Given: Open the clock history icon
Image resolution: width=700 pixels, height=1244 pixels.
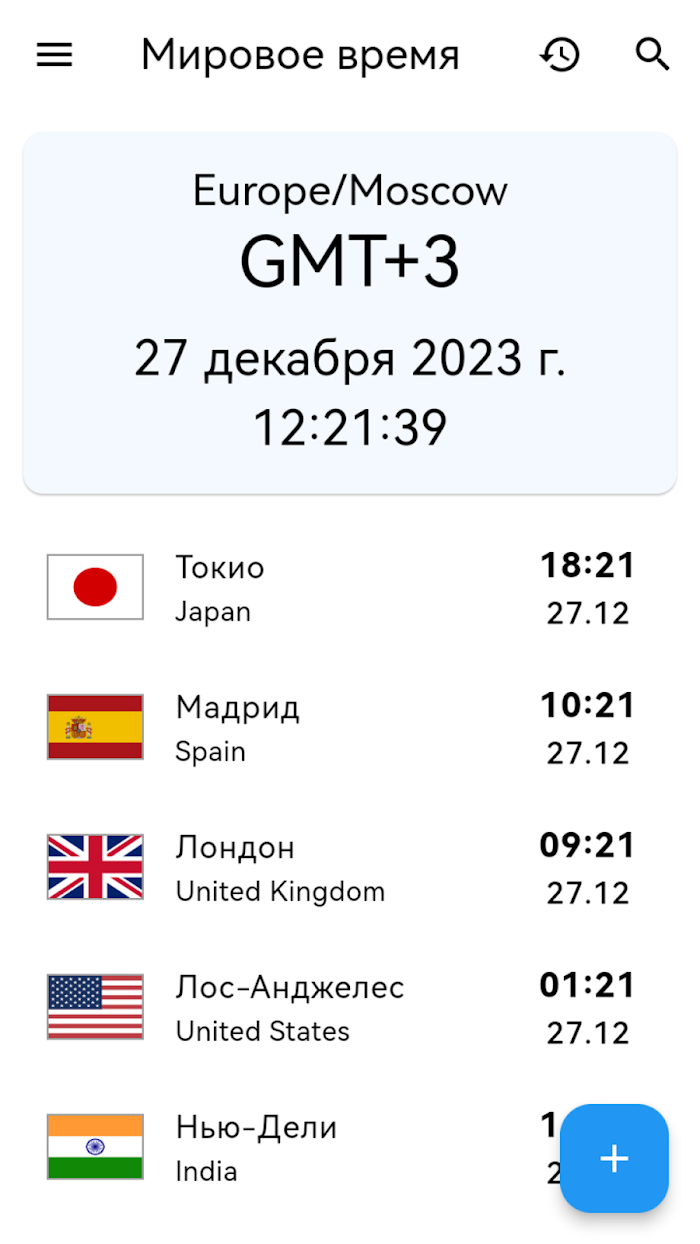Looking at the screenshot, I should click(560, 55).
